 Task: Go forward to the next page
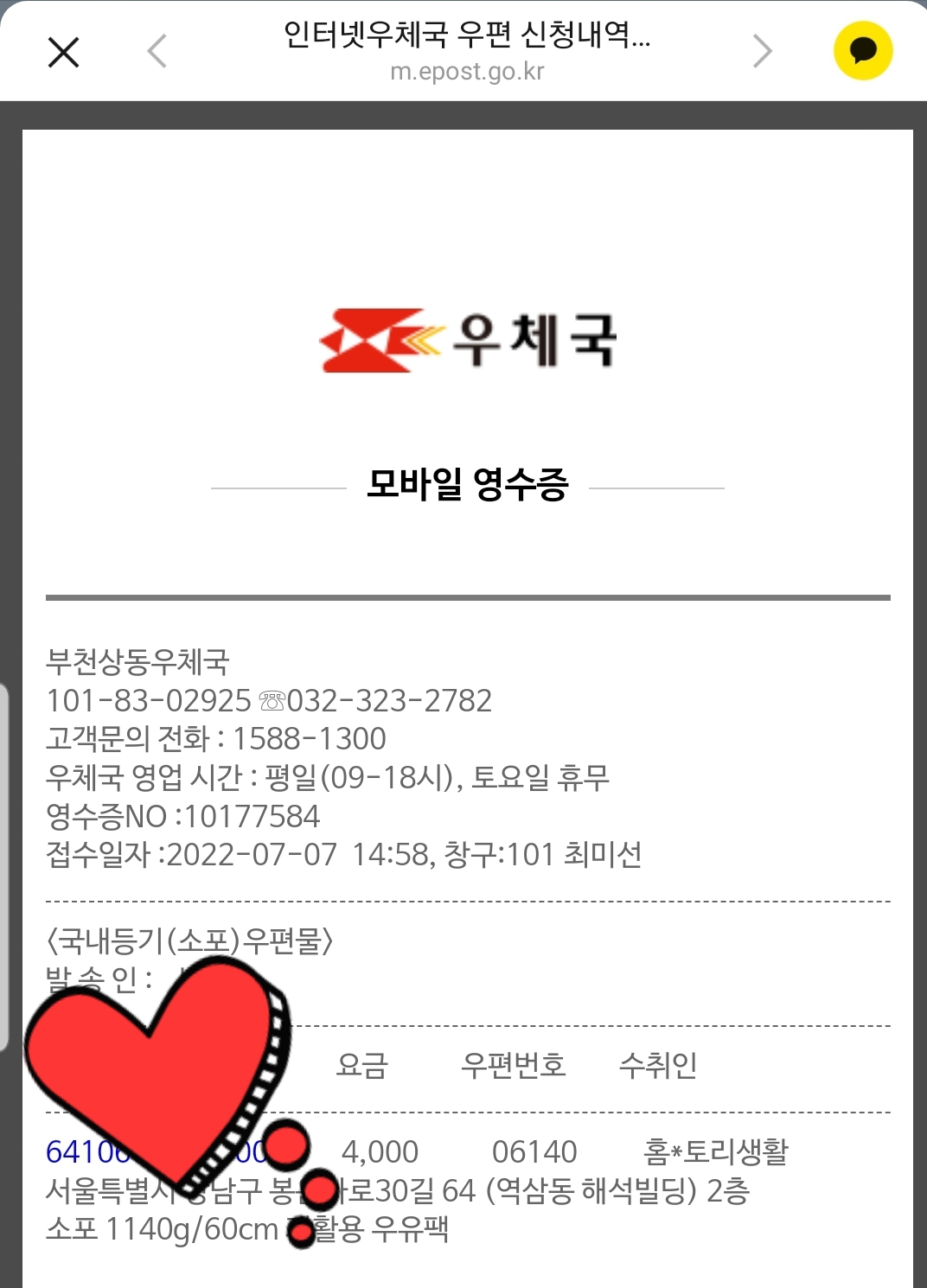(x=762, y=52)
